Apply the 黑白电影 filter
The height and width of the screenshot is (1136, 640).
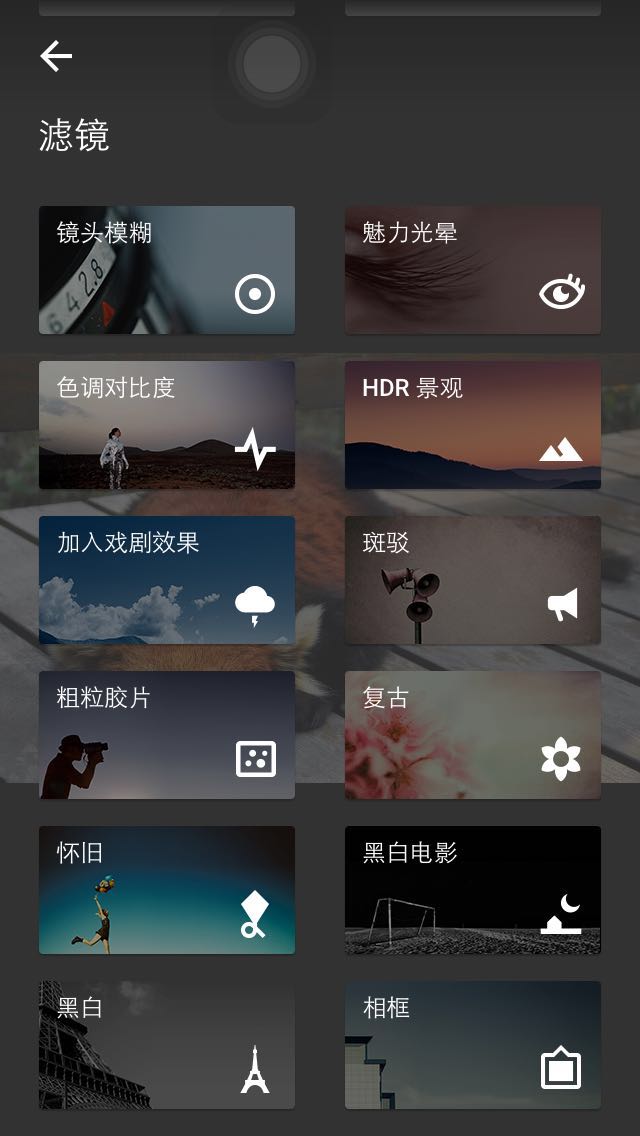click(x=473, y=890)
